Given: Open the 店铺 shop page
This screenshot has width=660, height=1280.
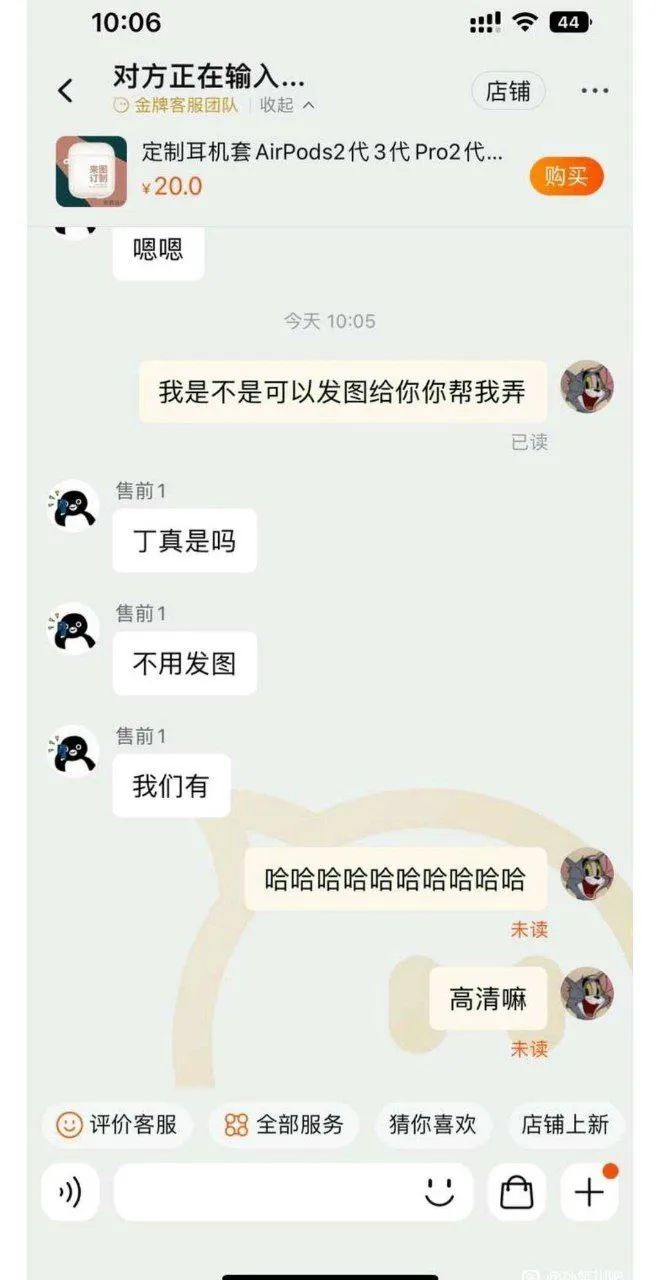Looking at the screenshot, I should pyautogui.click(x=508, y=91).
